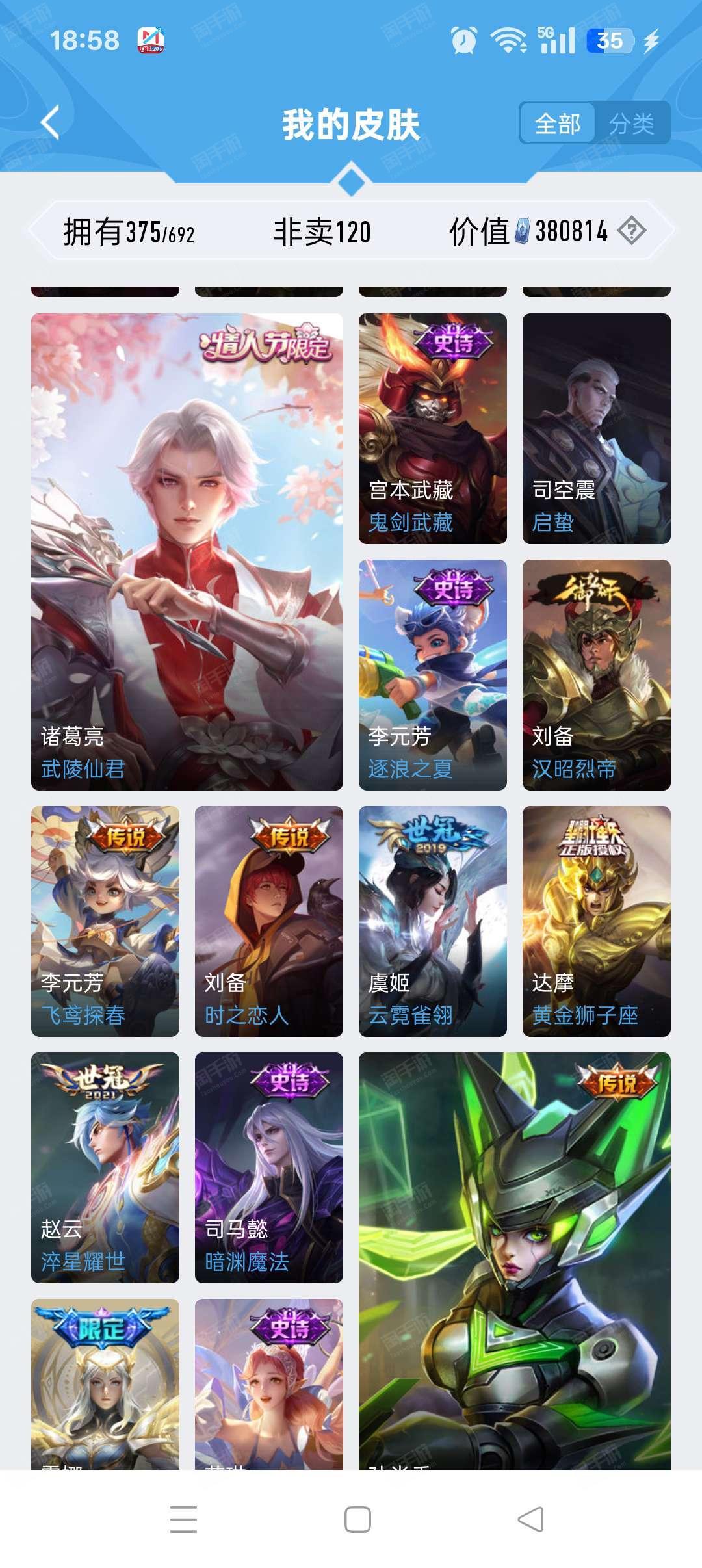Image resolution: width=702 pixels, height=1568 pixels.
Task: Go back using the top-left arrow
Action: (x=50, y=122)
